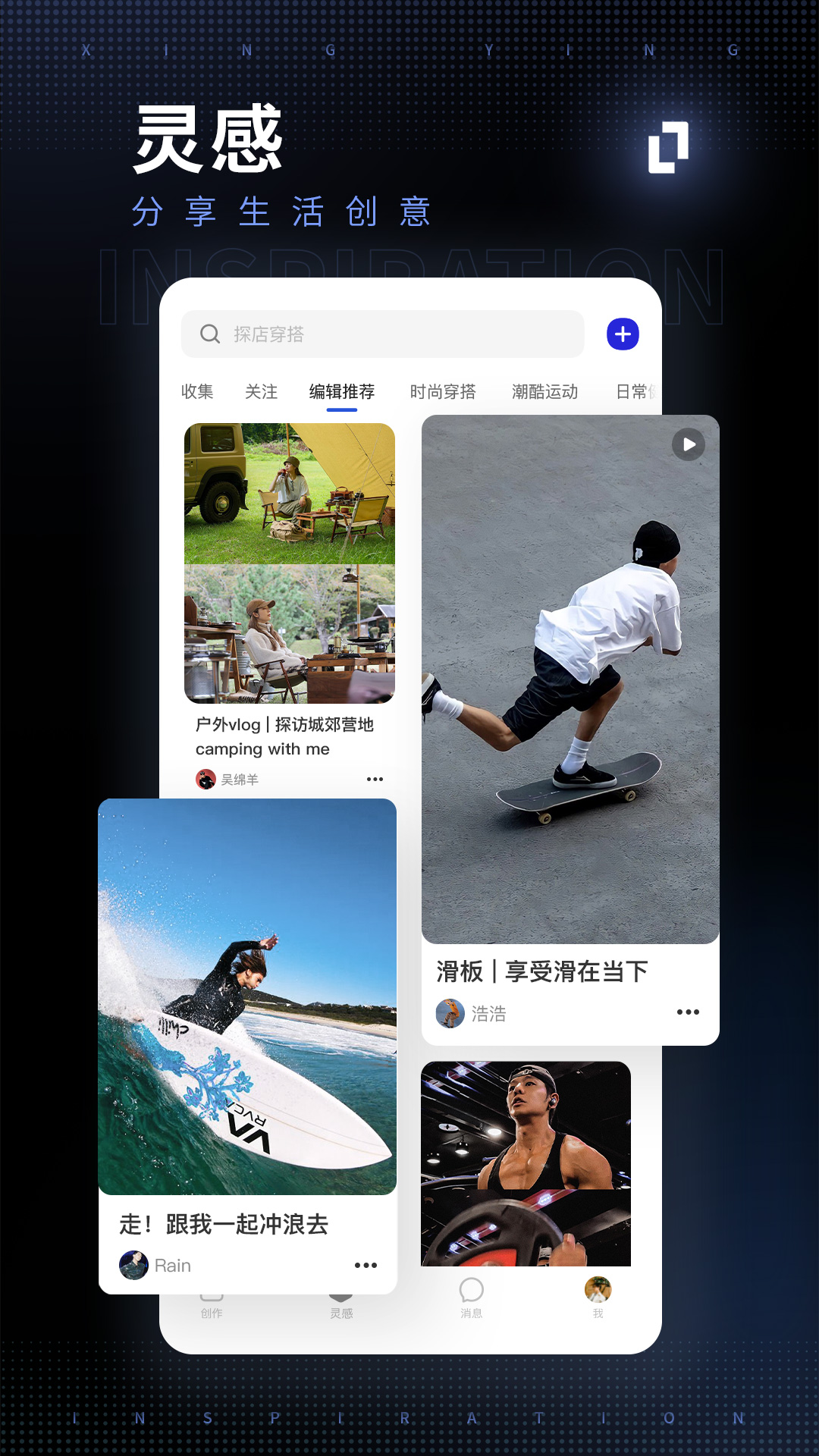Screen dimensions: 819x1456
Task: Open Rain's profile avatar
Action: [x=133, y=1264]
